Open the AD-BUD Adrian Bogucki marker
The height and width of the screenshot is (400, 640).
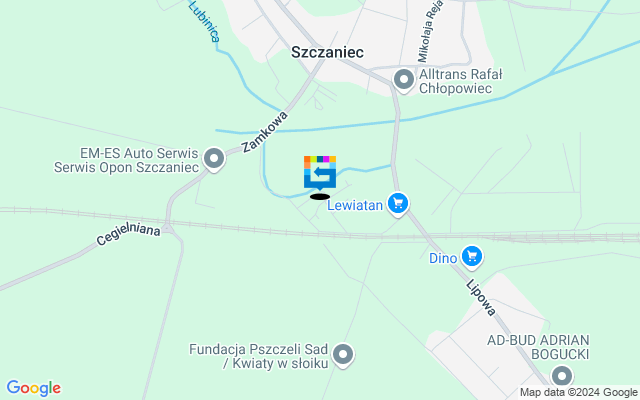click(x=561, y=377)
